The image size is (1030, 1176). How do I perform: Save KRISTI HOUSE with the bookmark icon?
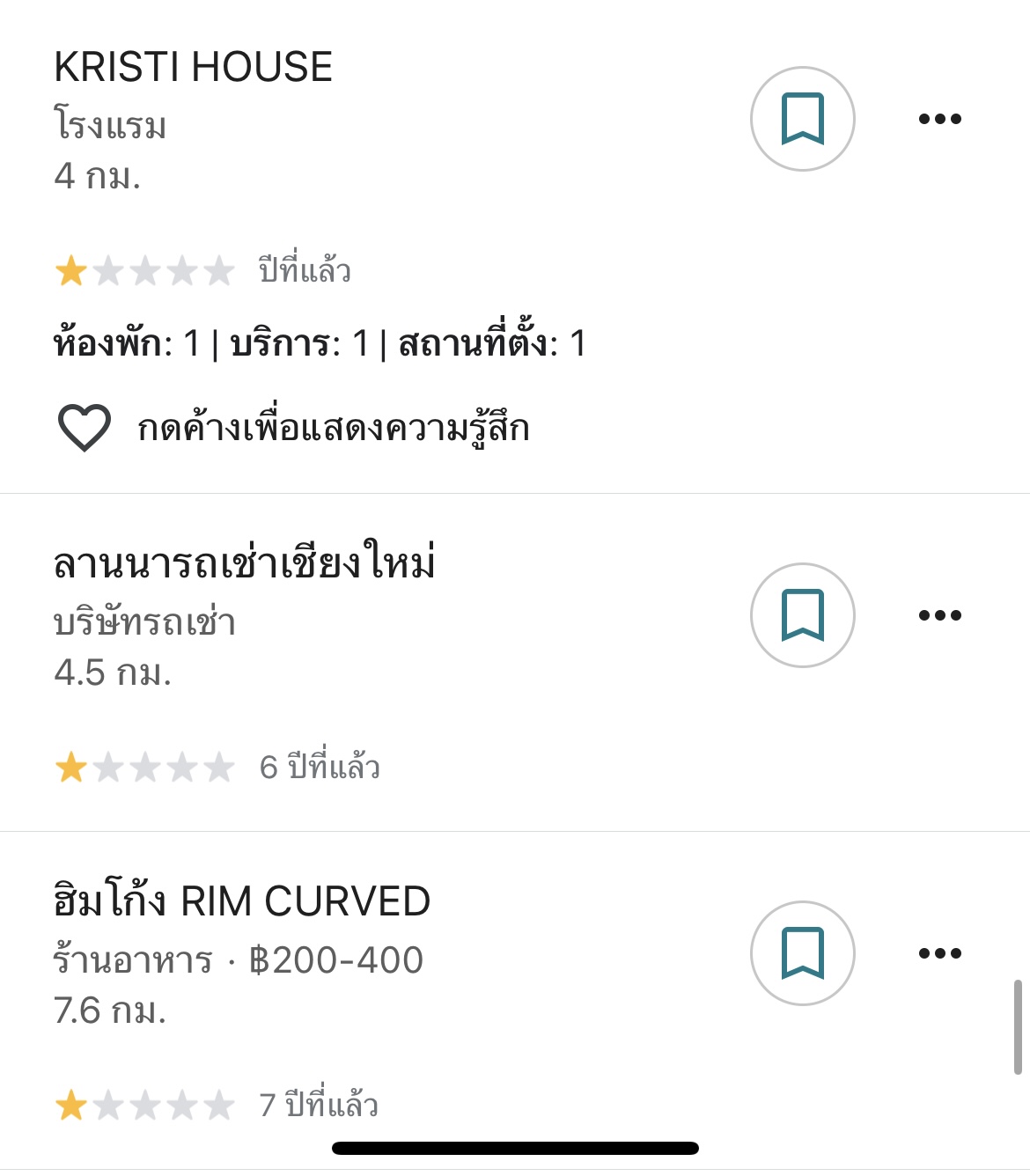[802, 119]
